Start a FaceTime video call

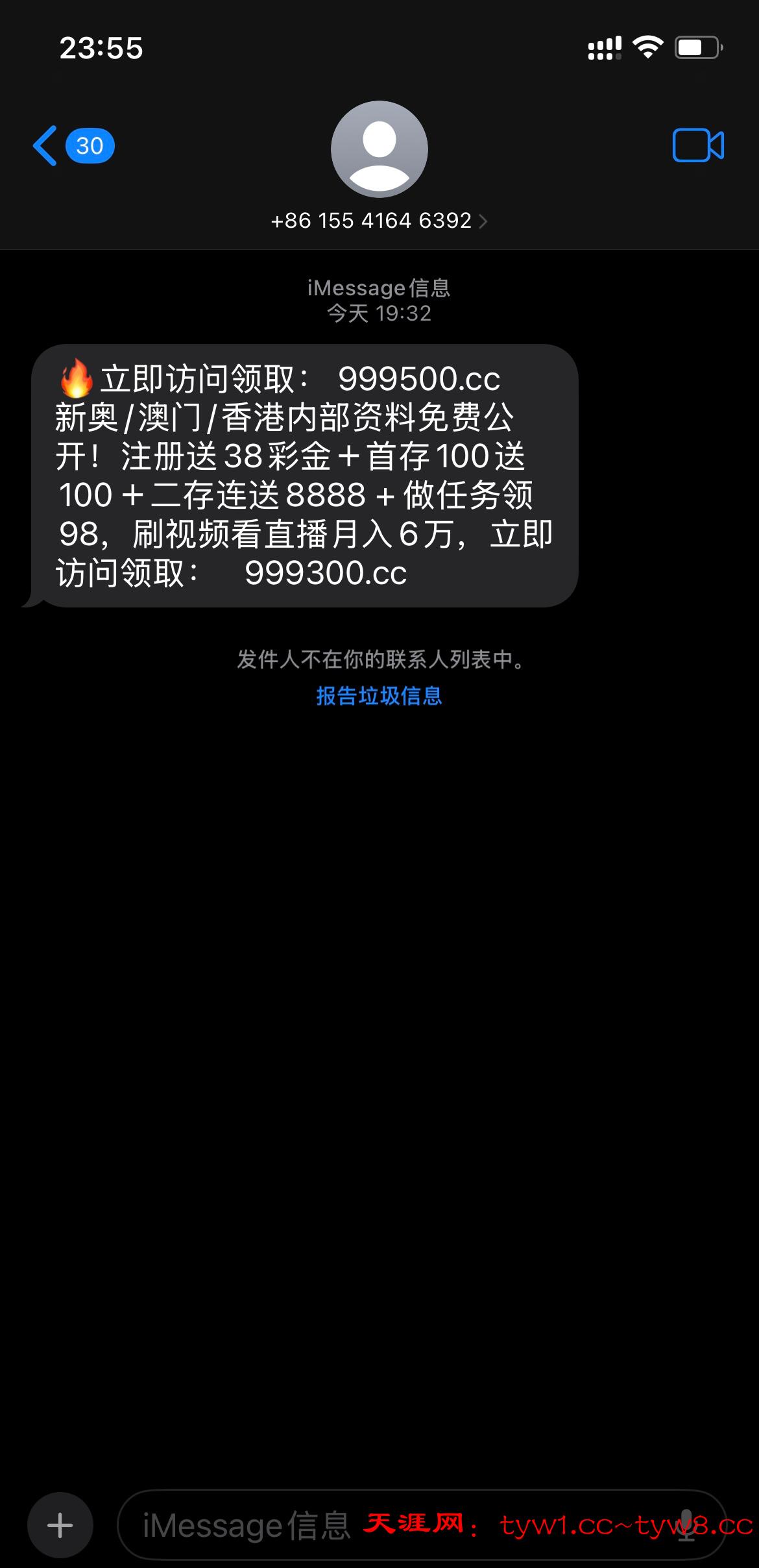click(x=698, y=145)
